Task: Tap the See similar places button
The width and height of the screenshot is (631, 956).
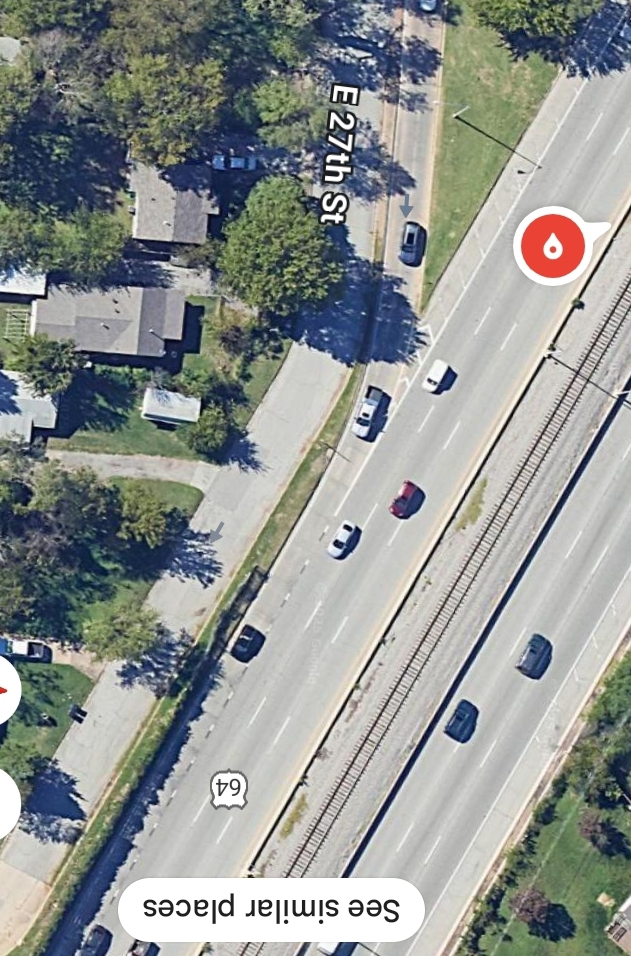Action: 270,909
